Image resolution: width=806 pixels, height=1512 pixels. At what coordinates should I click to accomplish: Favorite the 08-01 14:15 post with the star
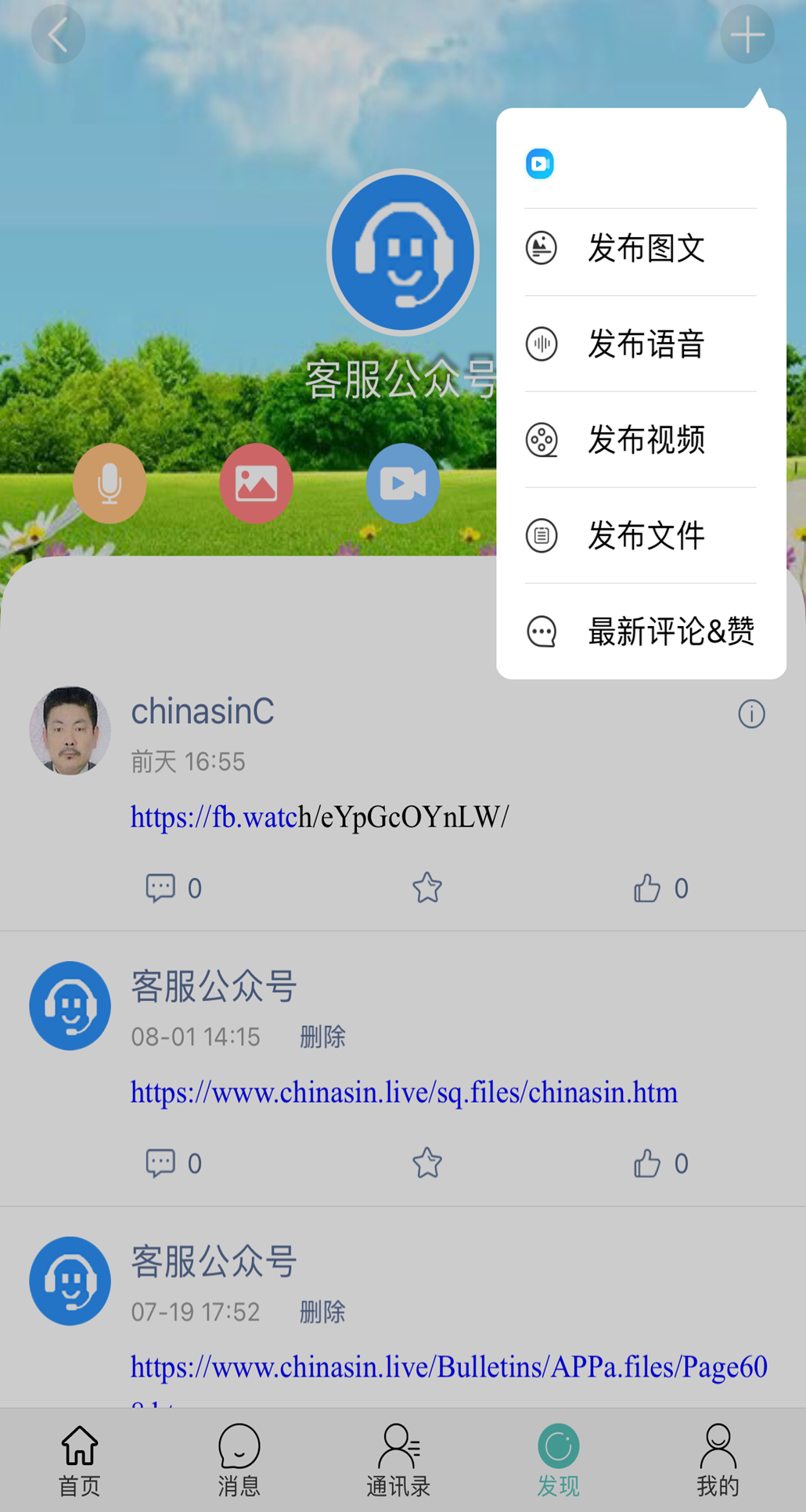coord(427,1163)
